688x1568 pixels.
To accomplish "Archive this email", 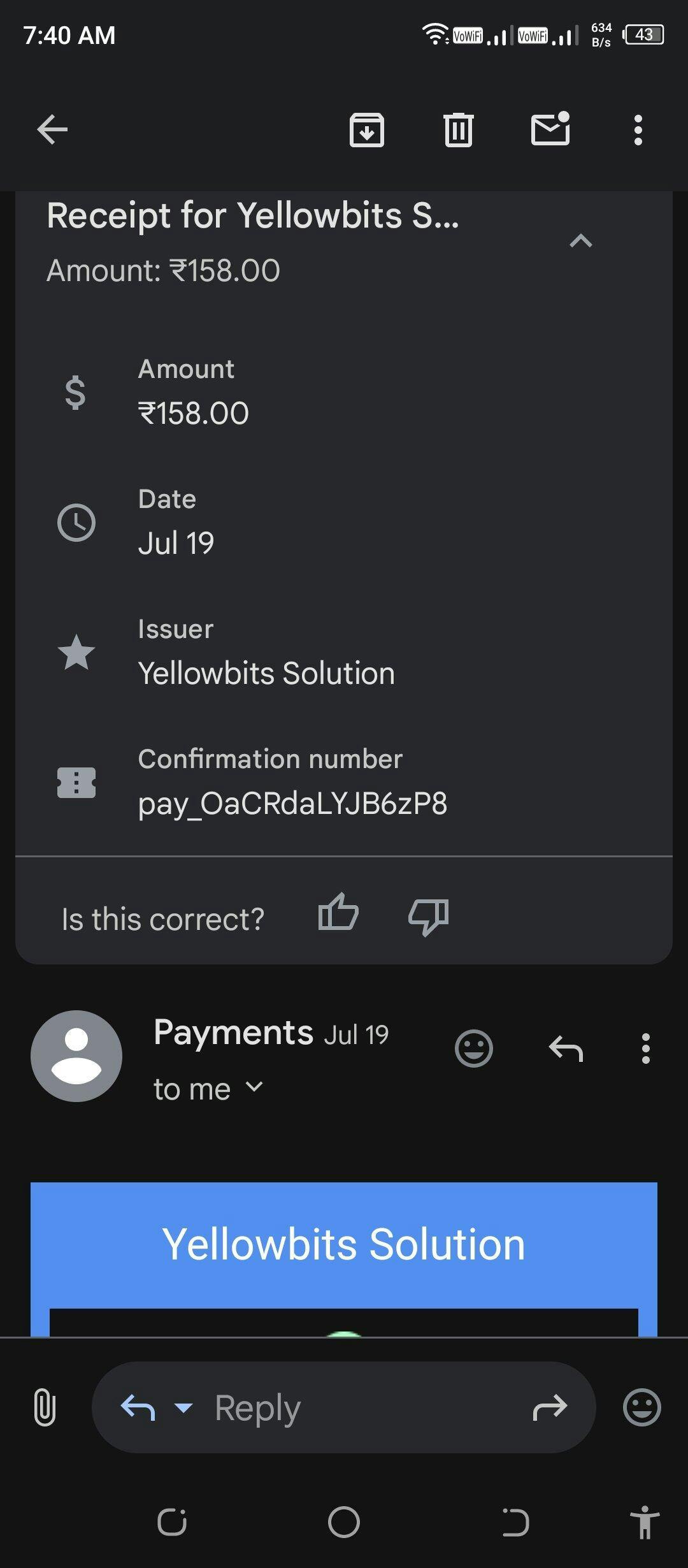I will click(x=367, y=130).
